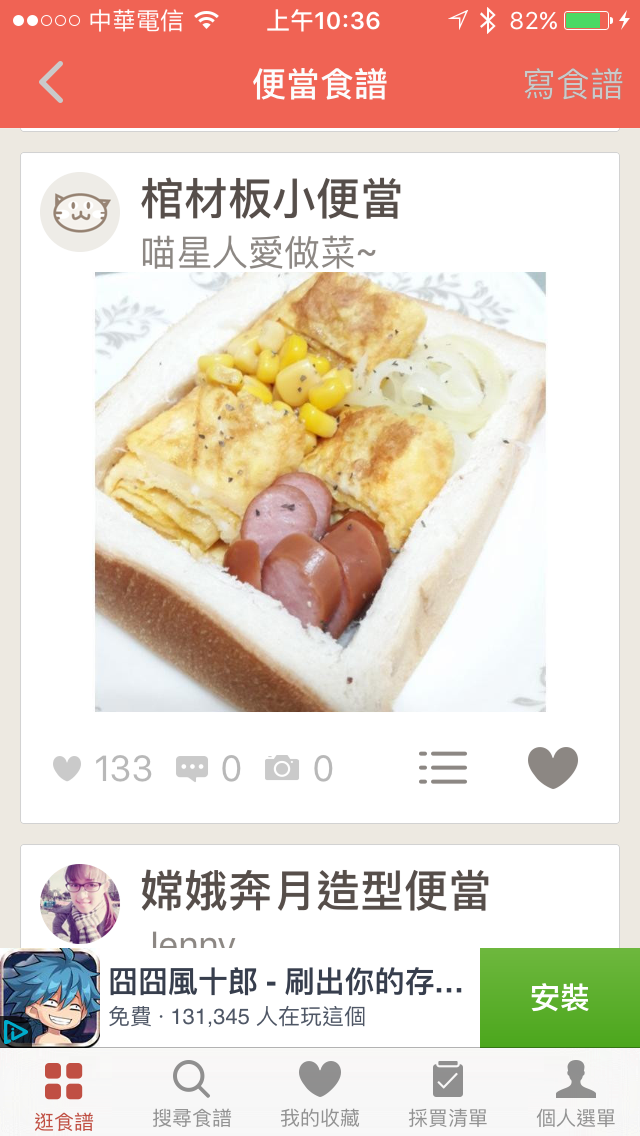Go to the 我的收藏 tab
This screenshot has height=1136, width=640.
[x=319, y=1094]
